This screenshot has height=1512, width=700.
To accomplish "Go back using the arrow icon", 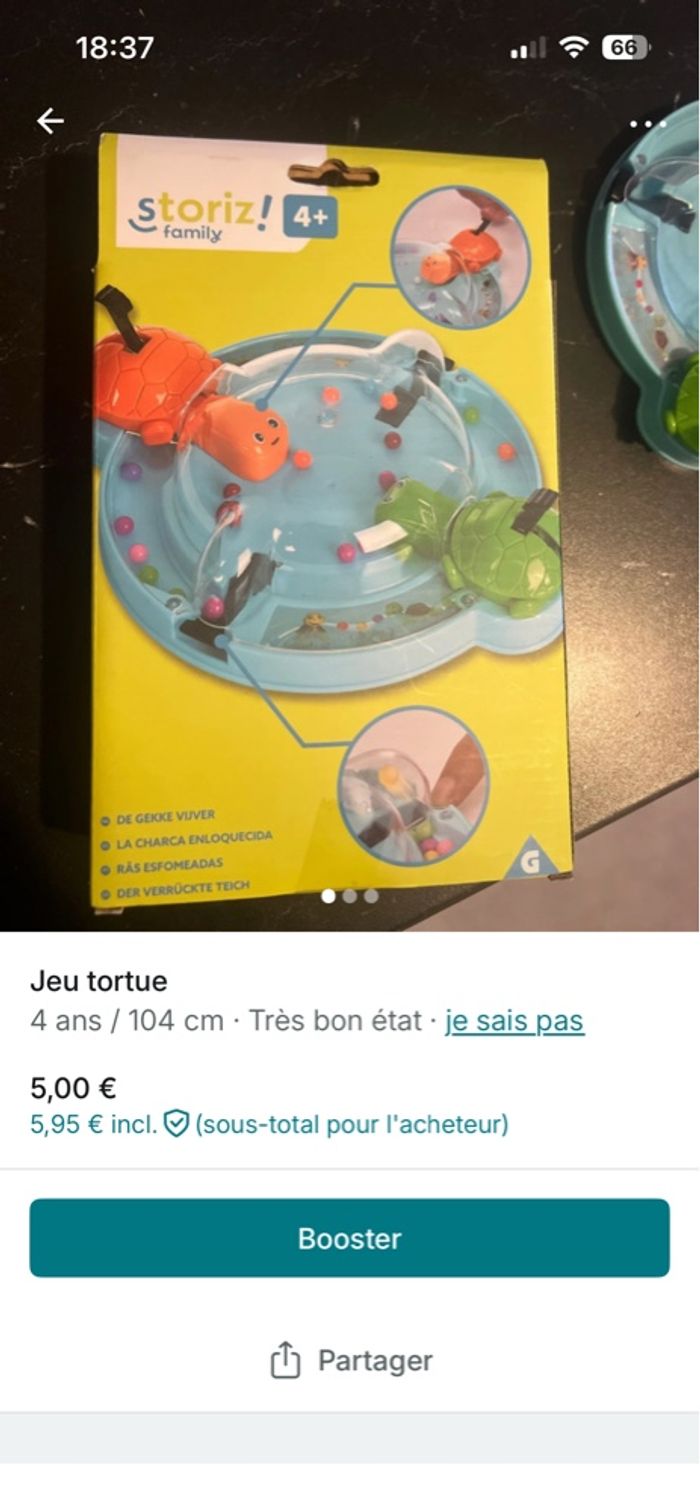I will 50,121.
